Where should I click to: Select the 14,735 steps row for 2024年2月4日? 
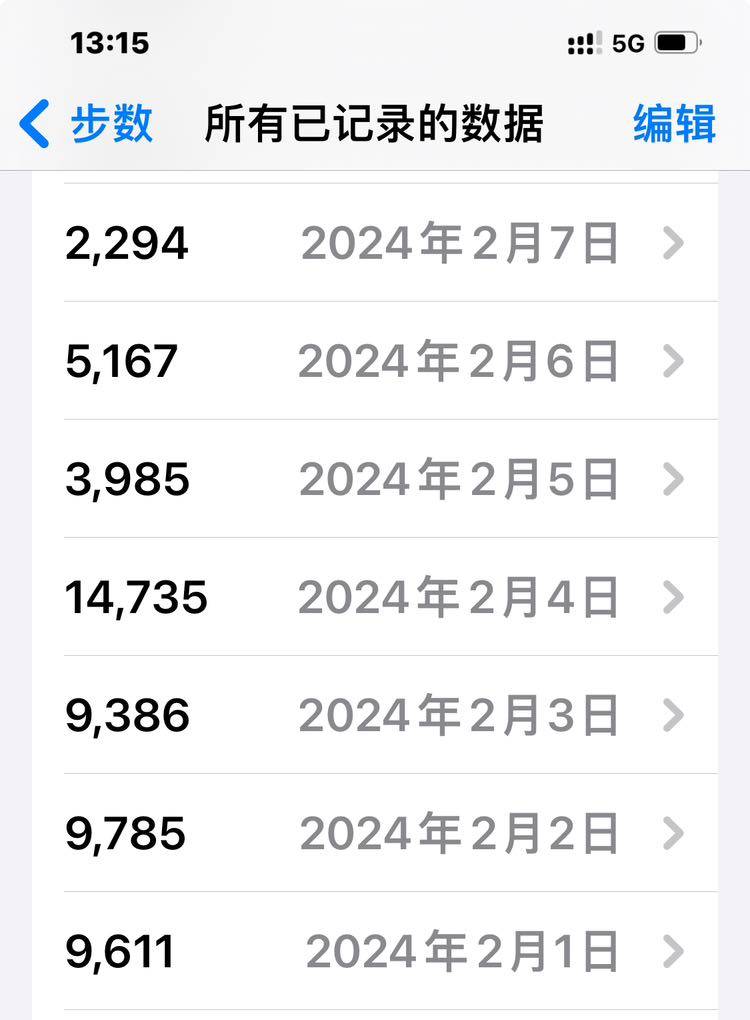point(390,597)
